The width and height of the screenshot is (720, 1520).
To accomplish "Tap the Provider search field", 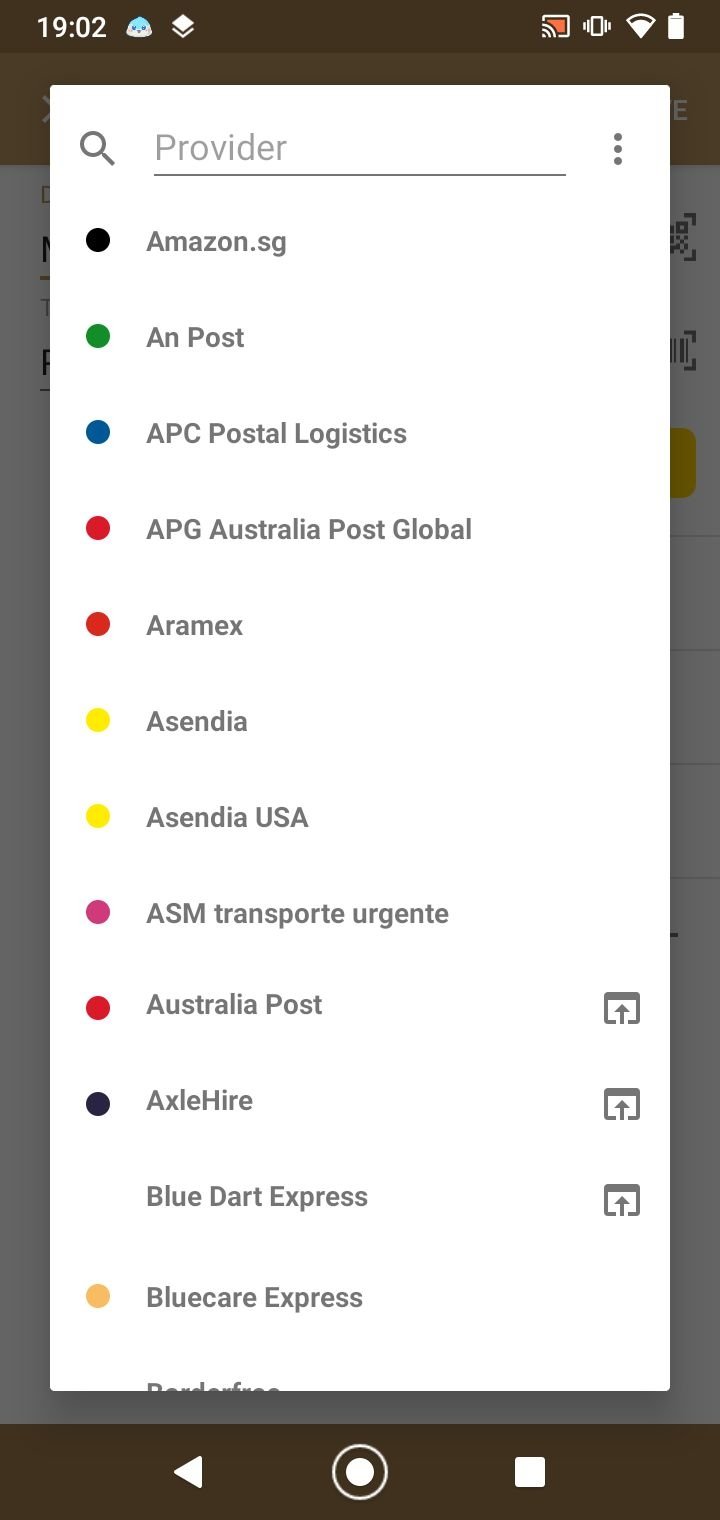I will (359, 148).
